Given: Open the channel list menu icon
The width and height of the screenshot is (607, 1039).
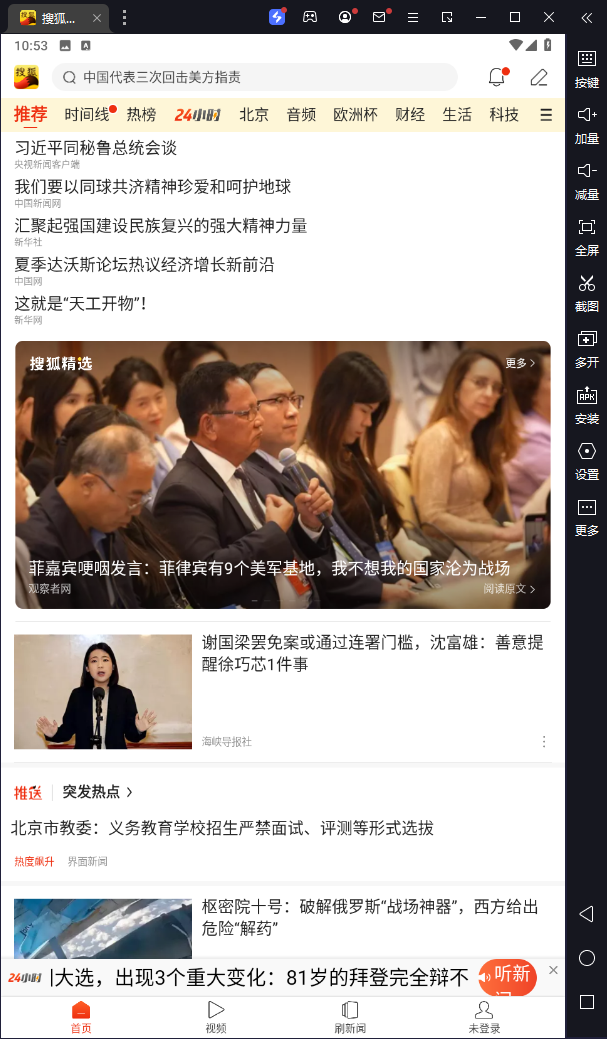Looking at the screenshot, I should [x=545, y=115].
